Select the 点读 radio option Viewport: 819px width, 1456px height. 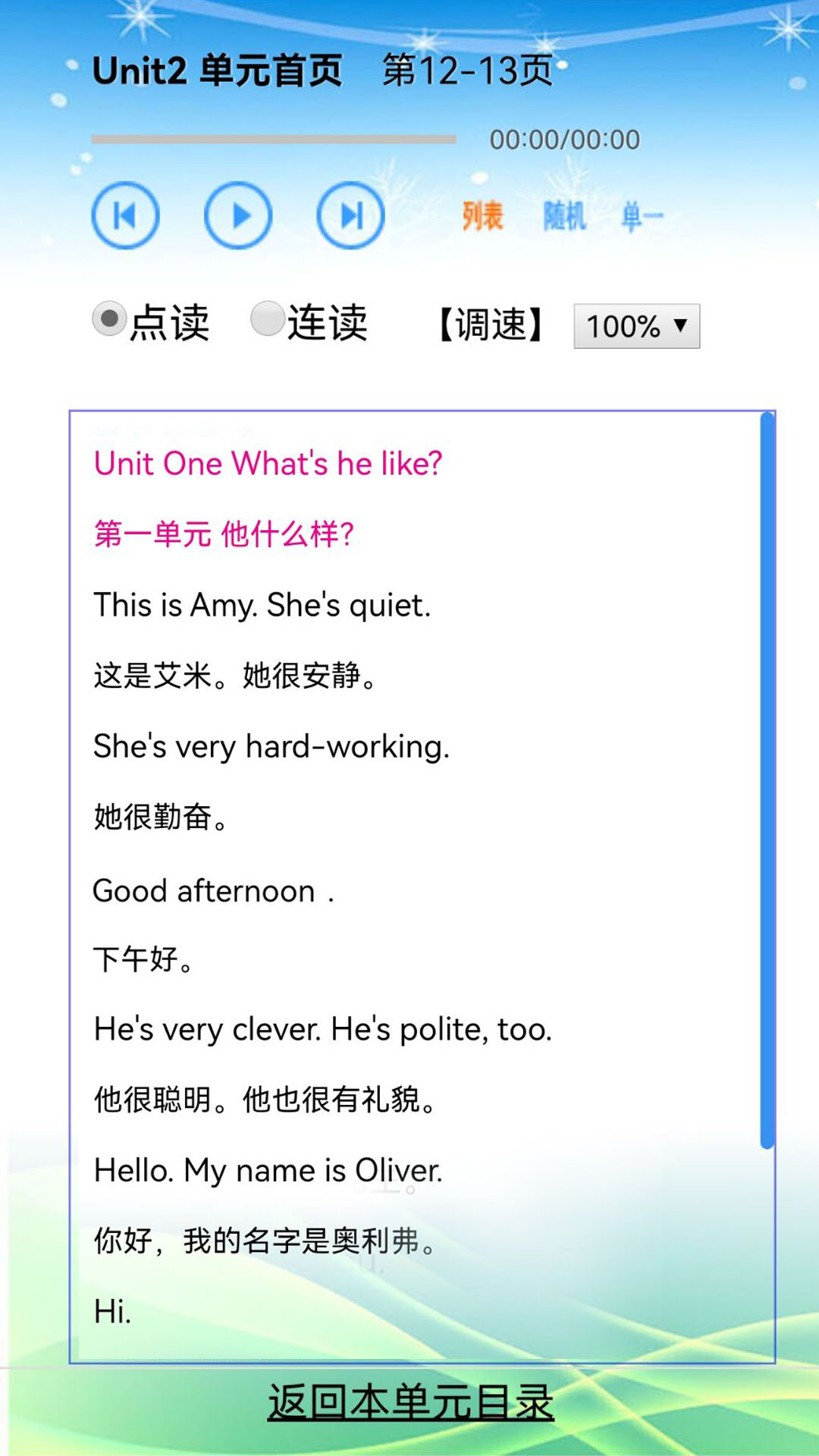click(x=109, y=318)
